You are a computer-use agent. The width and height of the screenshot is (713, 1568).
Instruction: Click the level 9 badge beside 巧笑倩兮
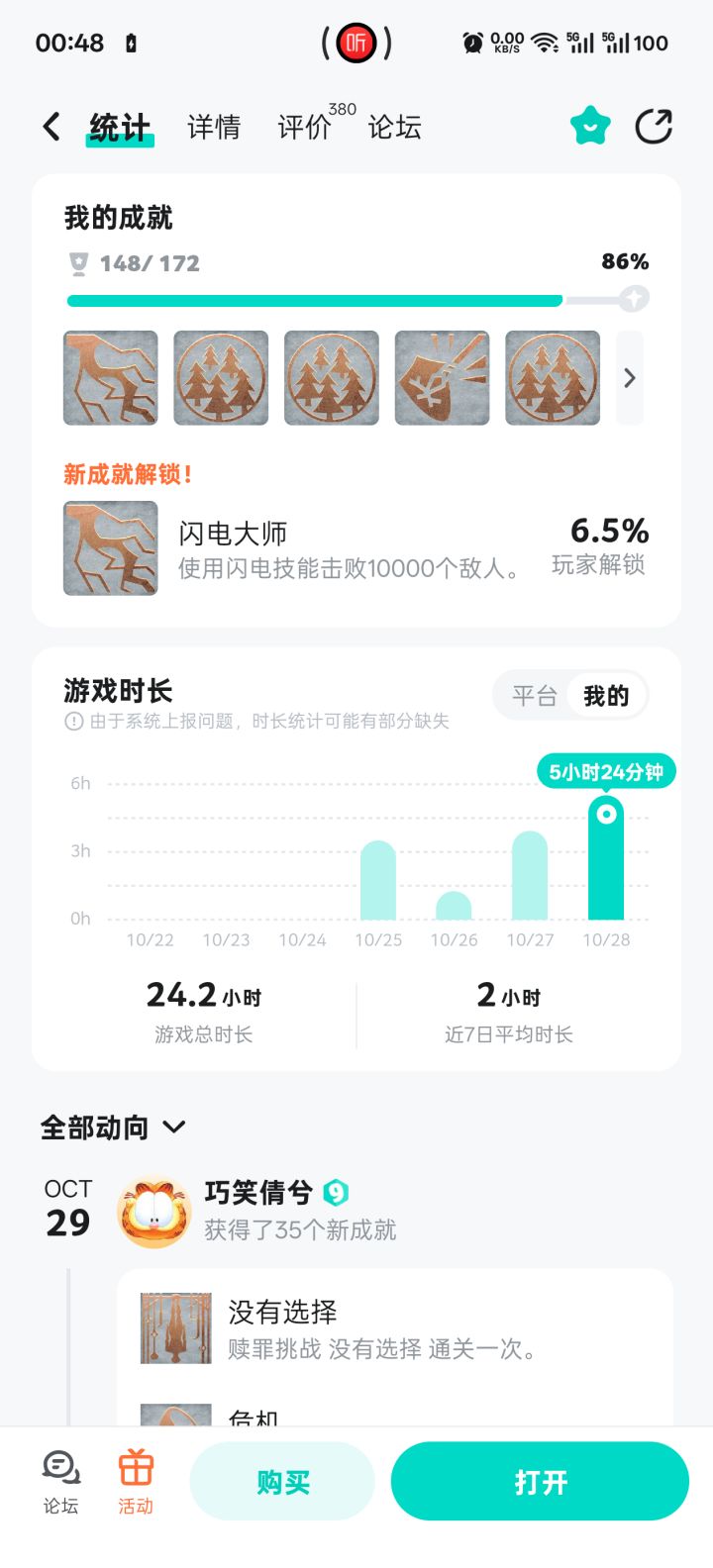[335, 1193]
